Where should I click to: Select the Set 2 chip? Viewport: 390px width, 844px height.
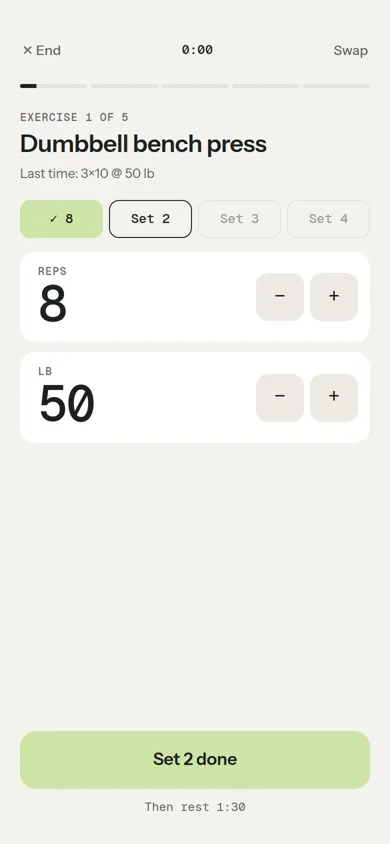[151, 219]
